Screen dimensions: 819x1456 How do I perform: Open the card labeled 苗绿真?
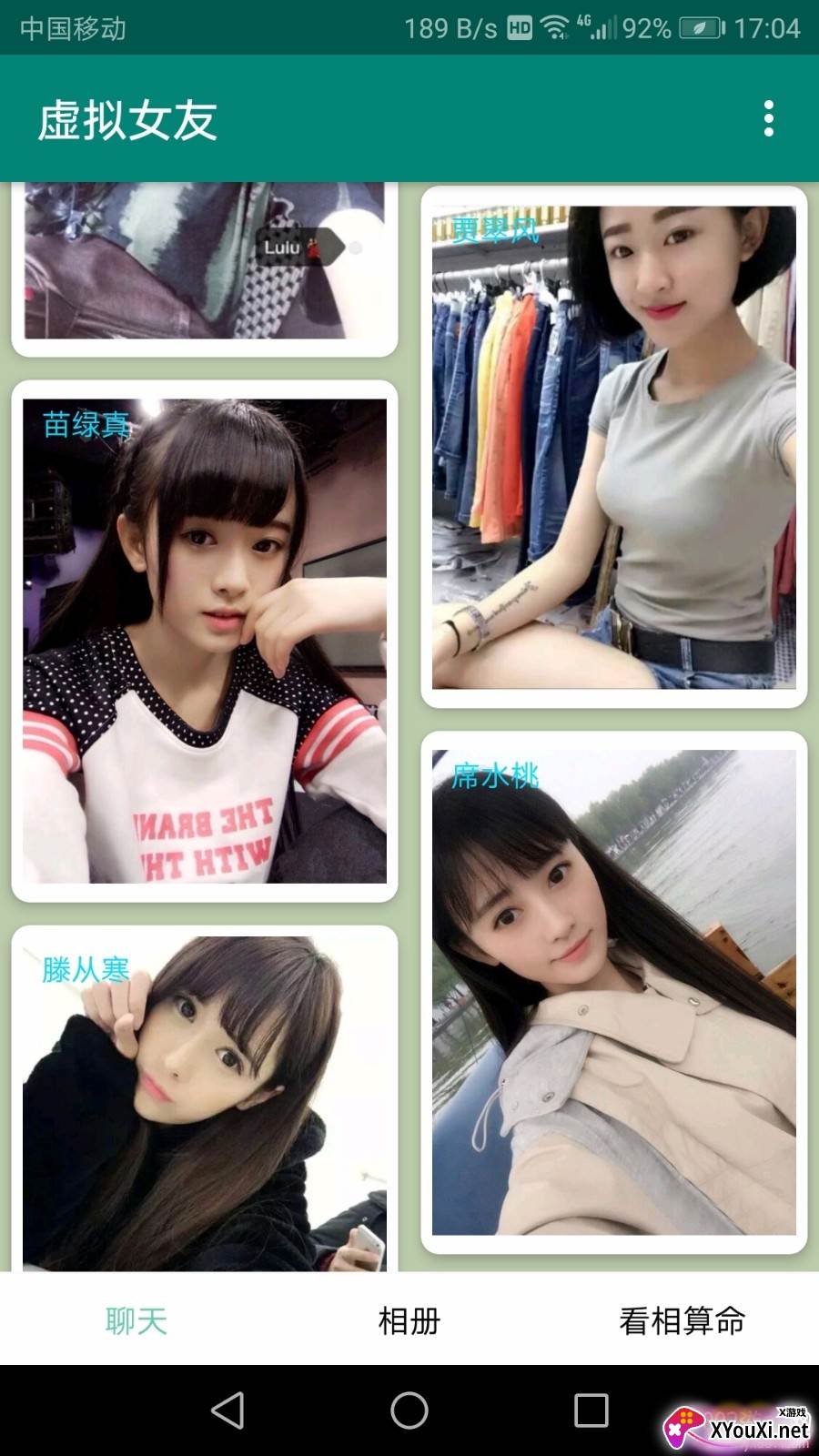(x=205, y=641)
